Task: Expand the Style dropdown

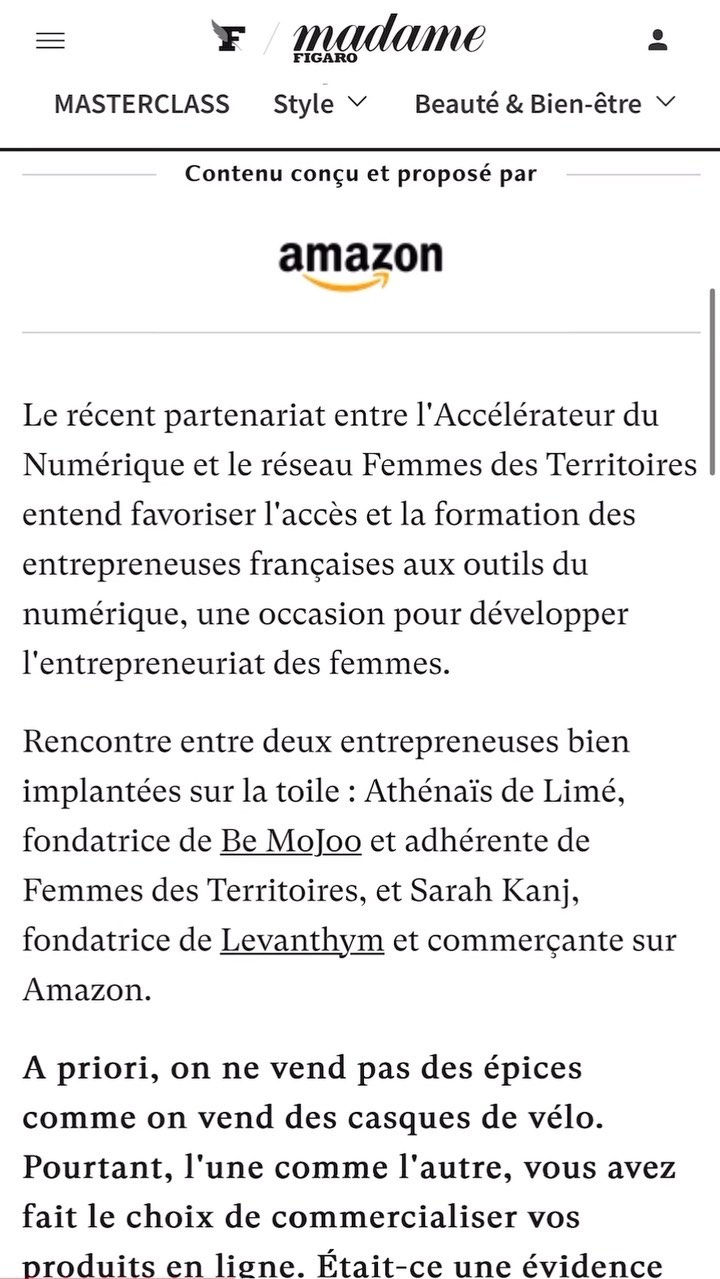Action: tap(321, 104)
